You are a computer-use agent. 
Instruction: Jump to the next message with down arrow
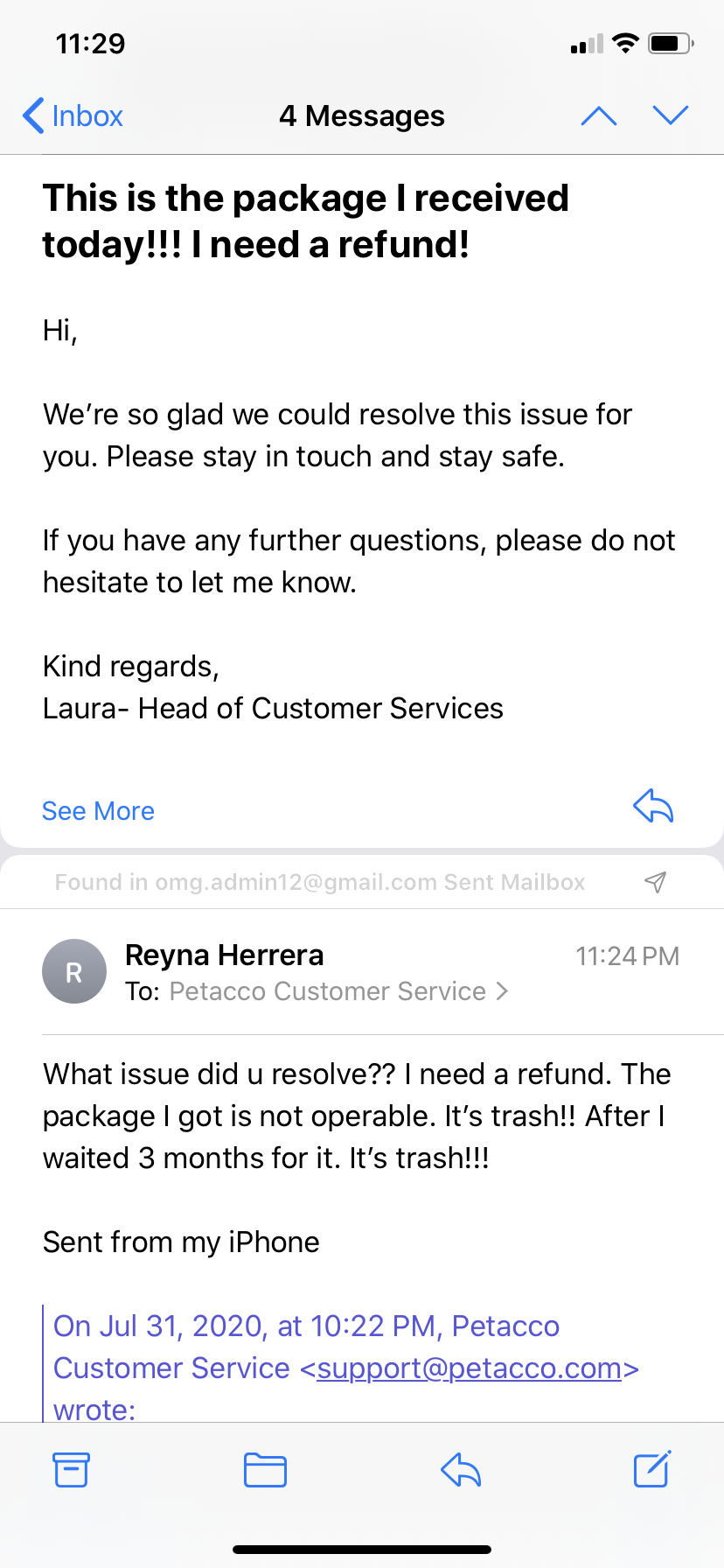click(671, 115)
